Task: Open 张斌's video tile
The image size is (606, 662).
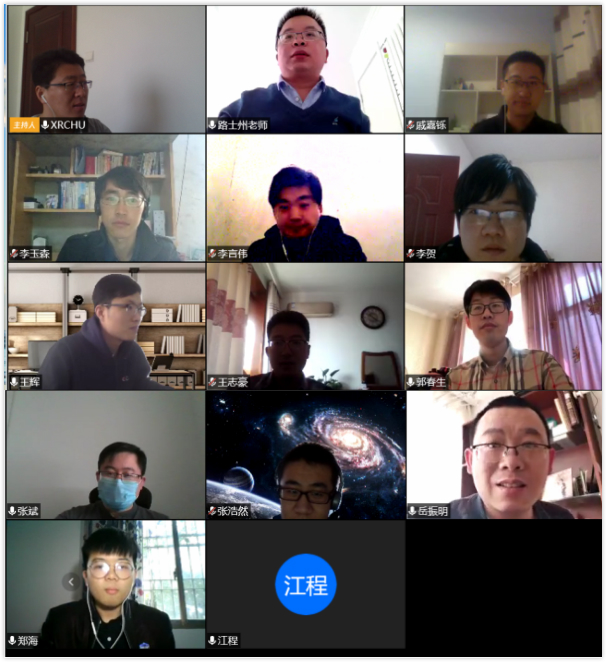Action: coord(105,454)
